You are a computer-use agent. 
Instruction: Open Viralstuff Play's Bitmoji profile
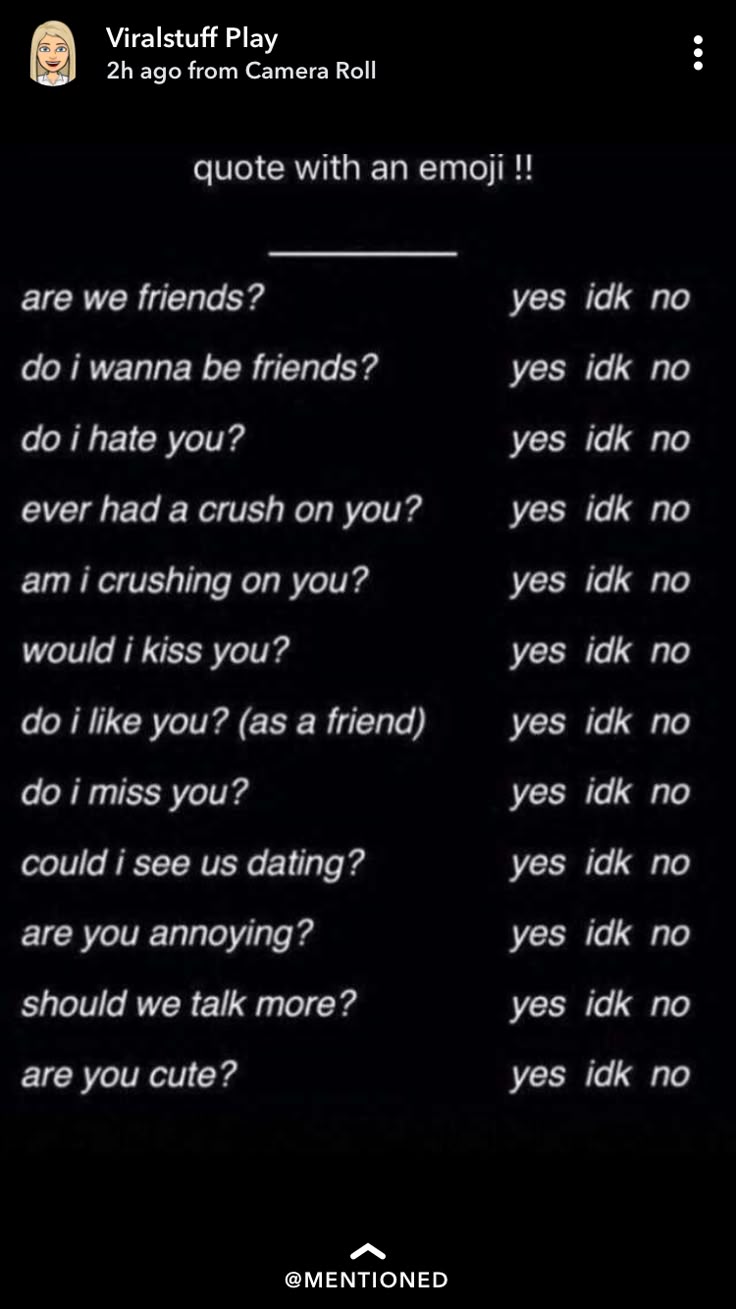click(x=53, y=53)
